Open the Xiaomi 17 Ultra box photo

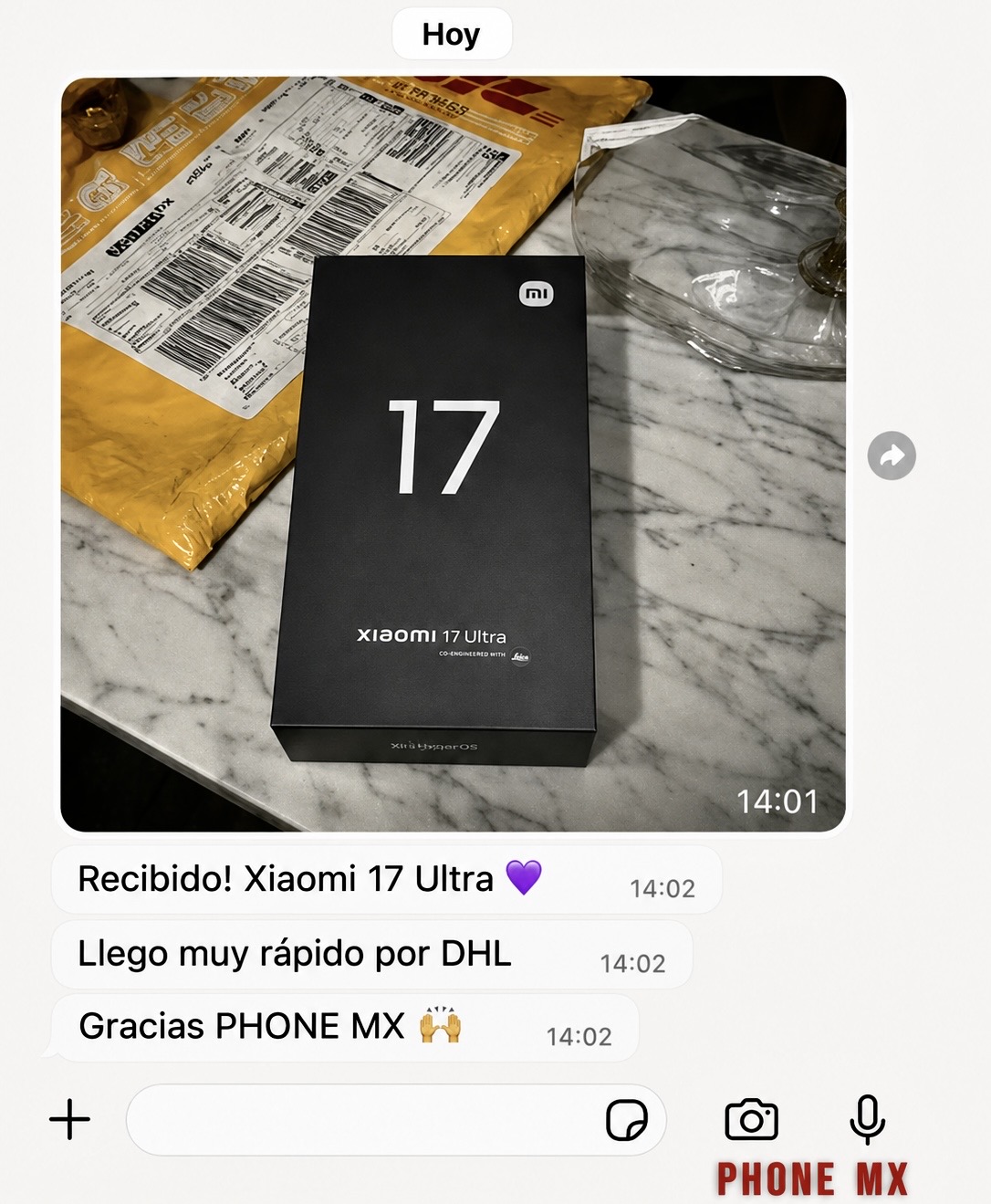[x=453, y=454]
